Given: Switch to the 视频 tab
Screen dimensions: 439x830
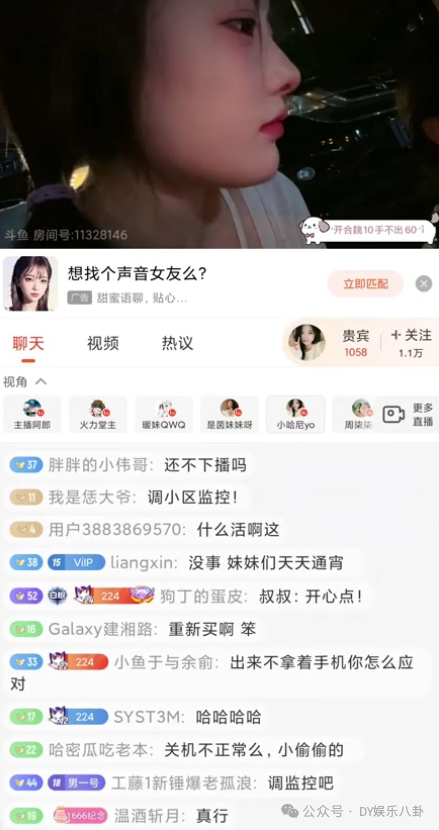Looking at the screenshot, I should 103,344.
